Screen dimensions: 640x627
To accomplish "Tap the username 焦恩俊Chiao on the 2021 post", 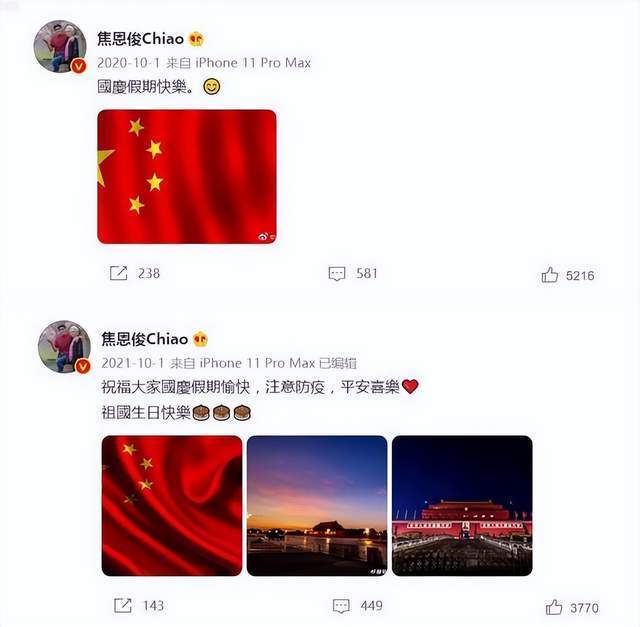I will coord(144,339).
